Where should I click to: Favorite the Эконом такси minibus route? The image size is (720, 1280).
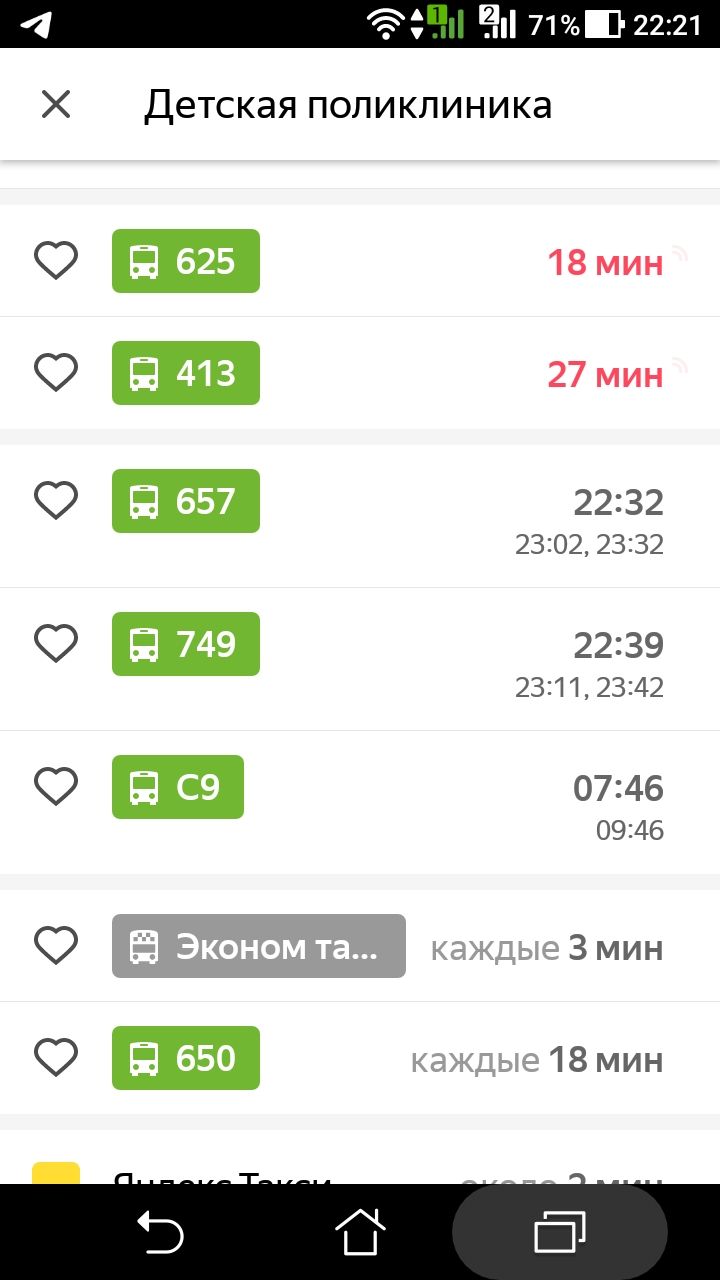56,945
